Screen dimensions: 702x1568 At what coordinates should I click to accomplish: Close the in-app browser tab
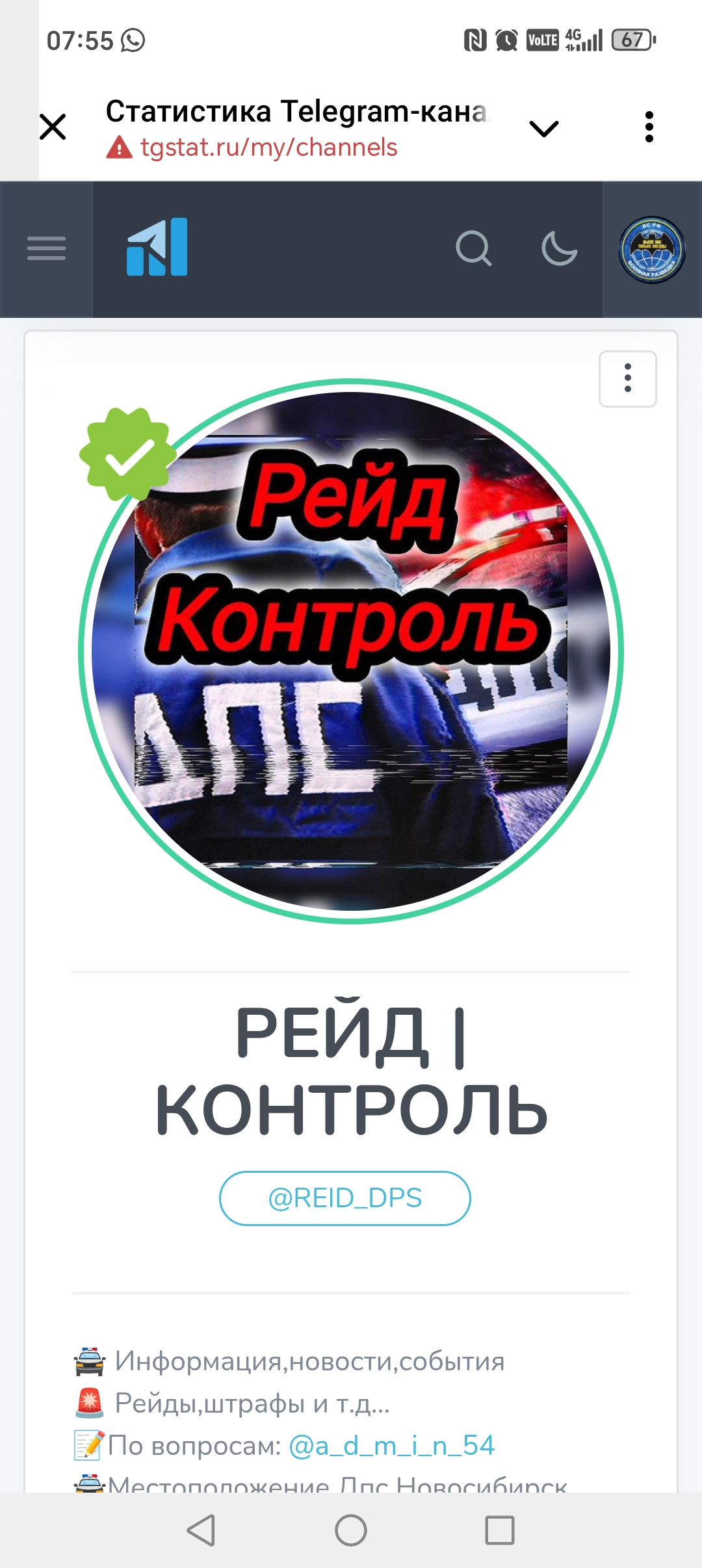[x=53, y=127]
